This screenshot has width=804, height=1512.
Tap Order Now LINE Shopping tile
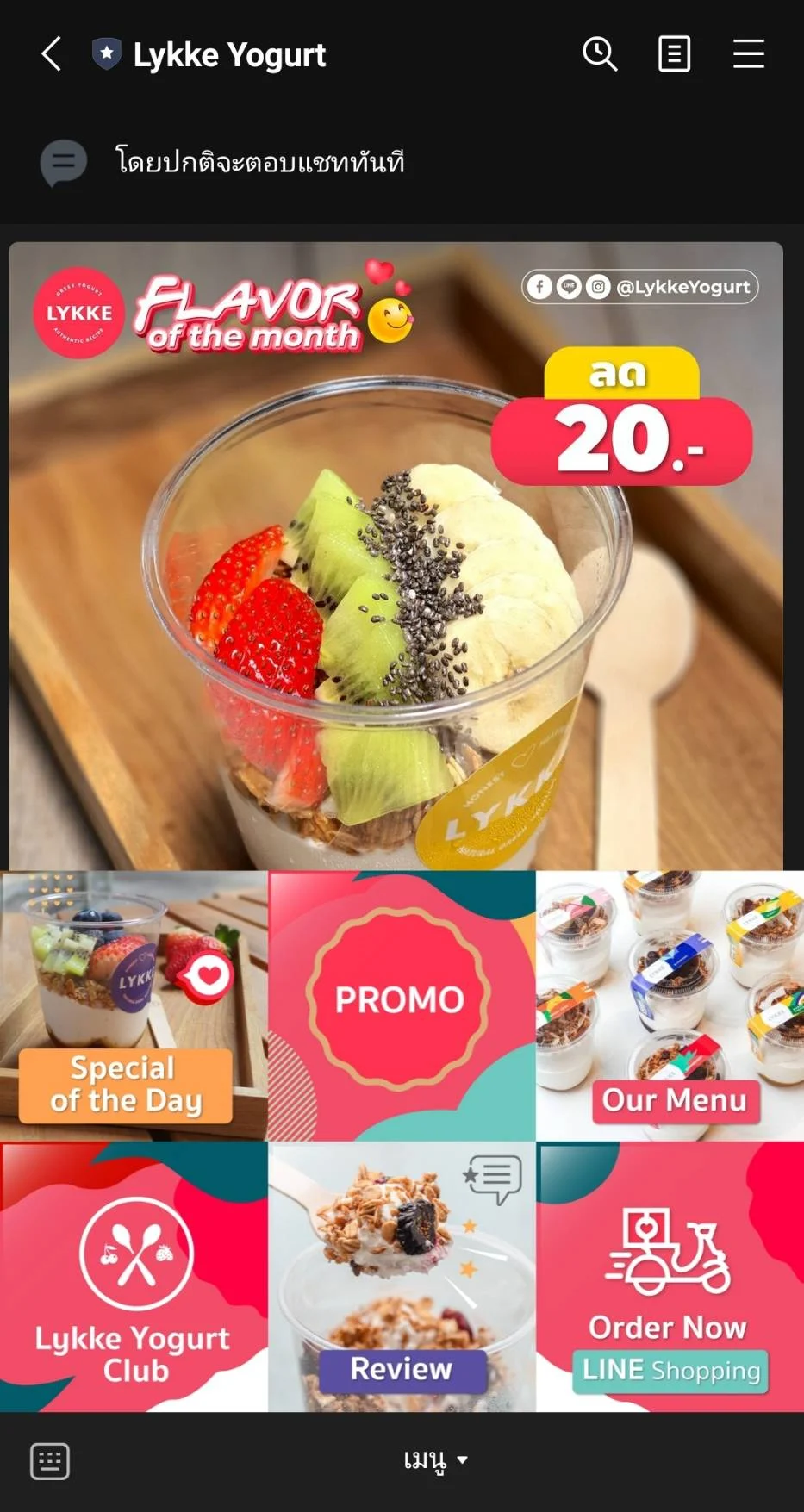point(670,1277)
